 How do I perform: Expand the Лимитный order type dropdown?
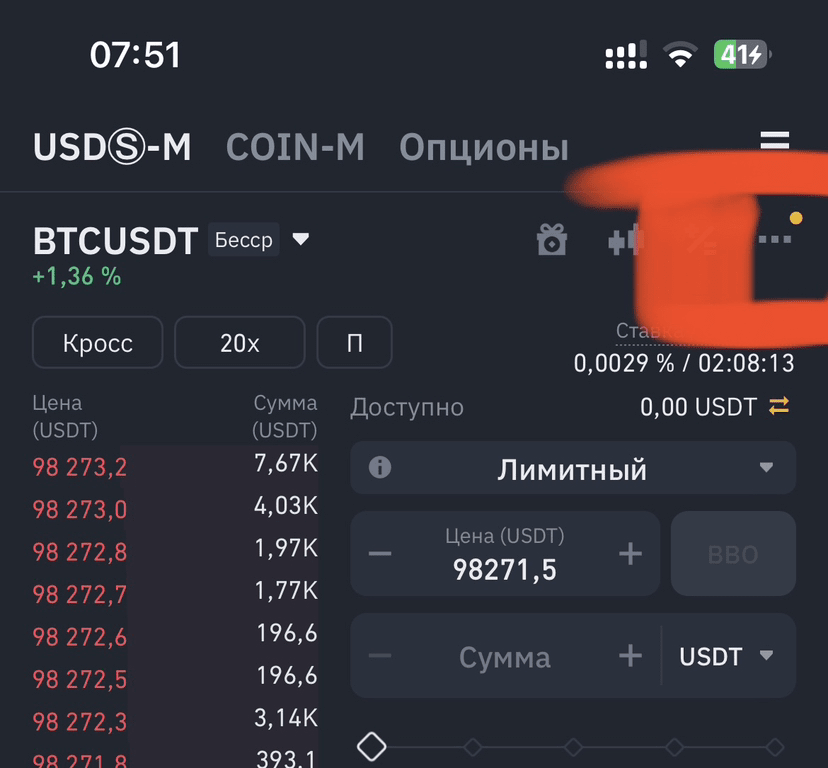(x=766, y=468)
